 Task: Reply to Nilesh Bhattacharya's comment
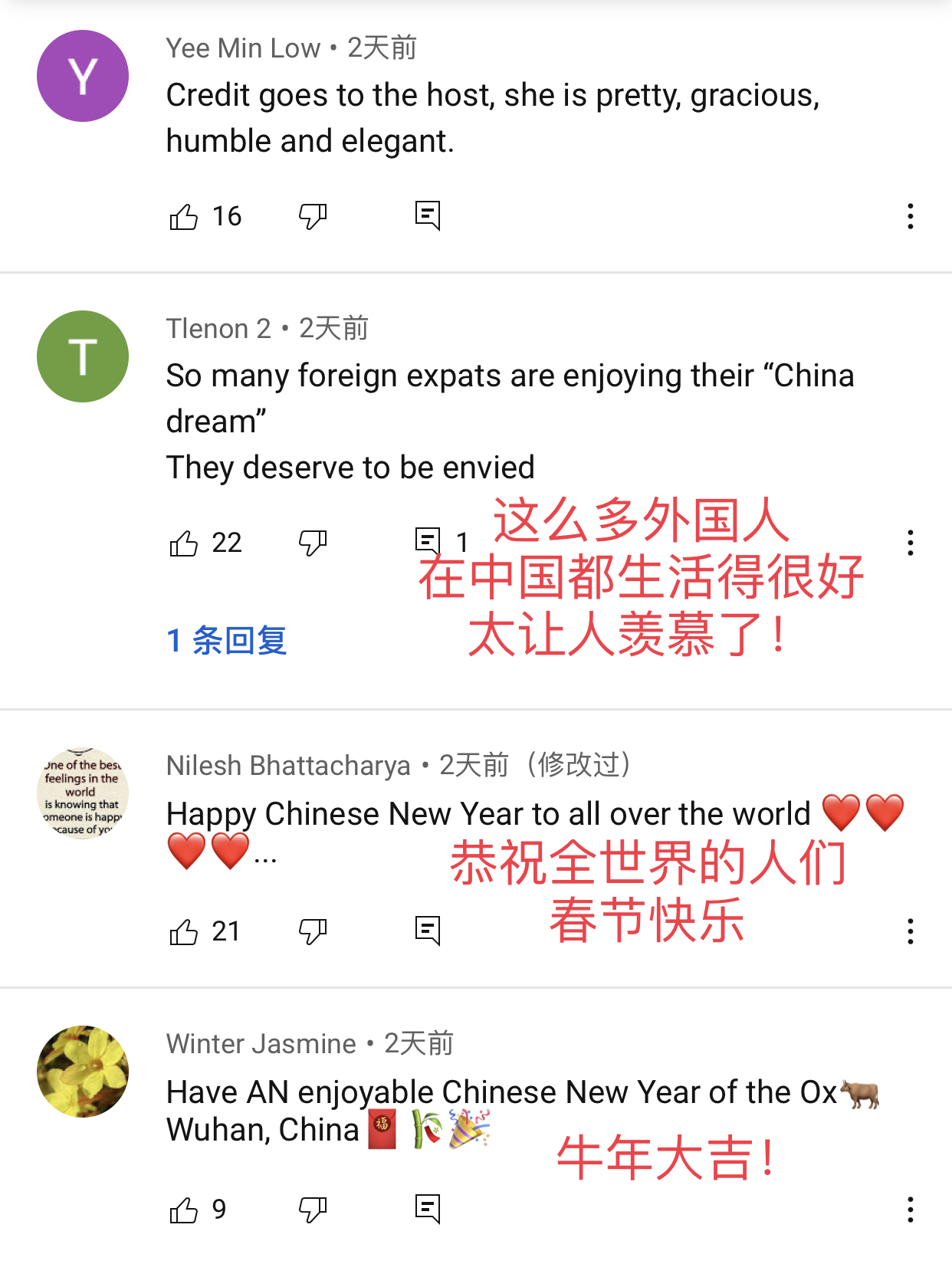pos(428,931)
